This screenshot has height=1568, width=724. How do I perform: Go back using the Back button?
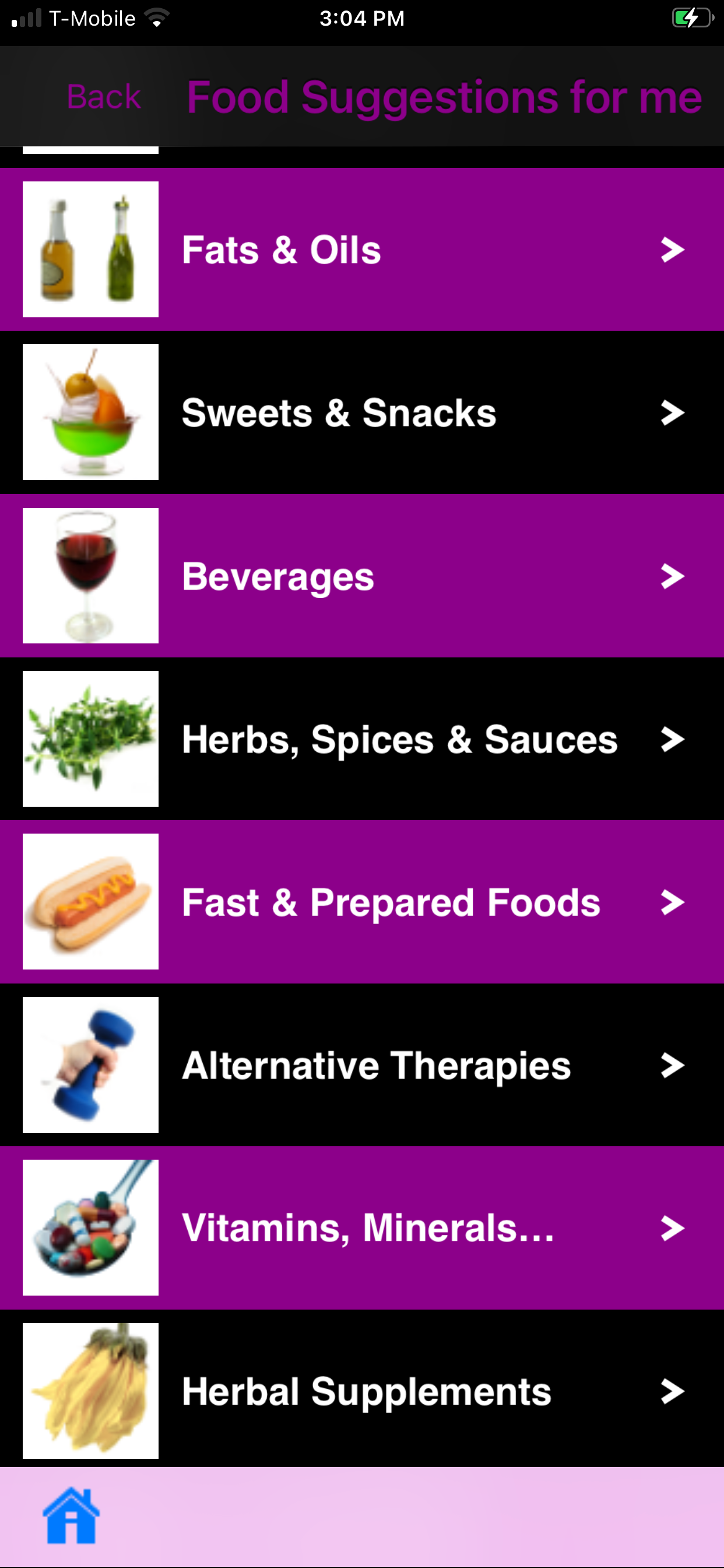pos(103,97)
